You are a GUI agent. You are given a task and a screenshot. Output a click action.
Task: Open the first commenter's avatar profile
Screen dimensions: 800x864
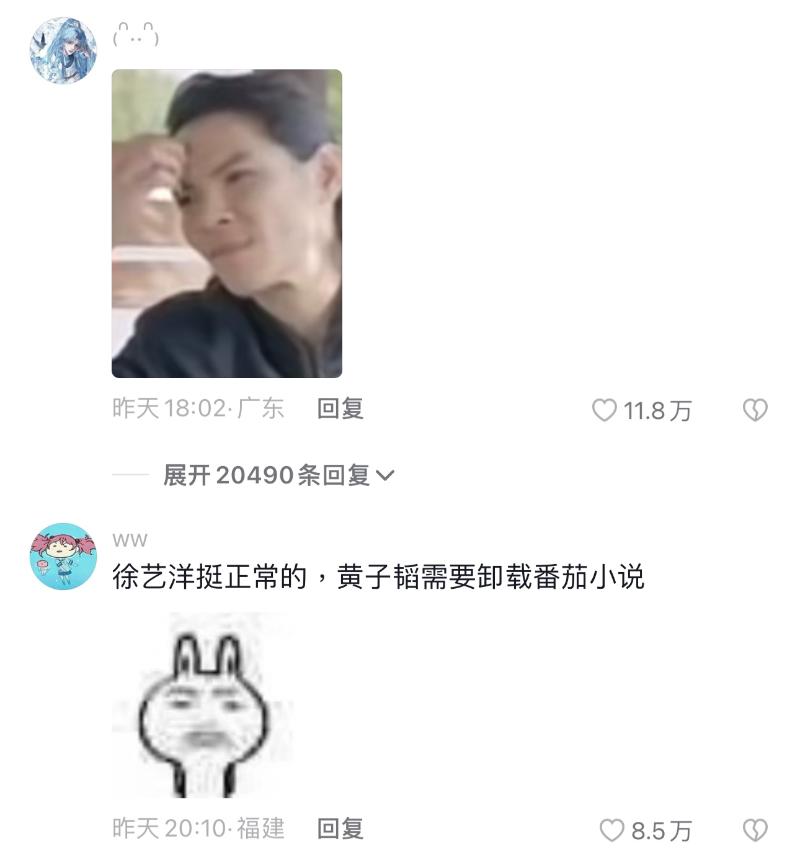click(64, 50)
